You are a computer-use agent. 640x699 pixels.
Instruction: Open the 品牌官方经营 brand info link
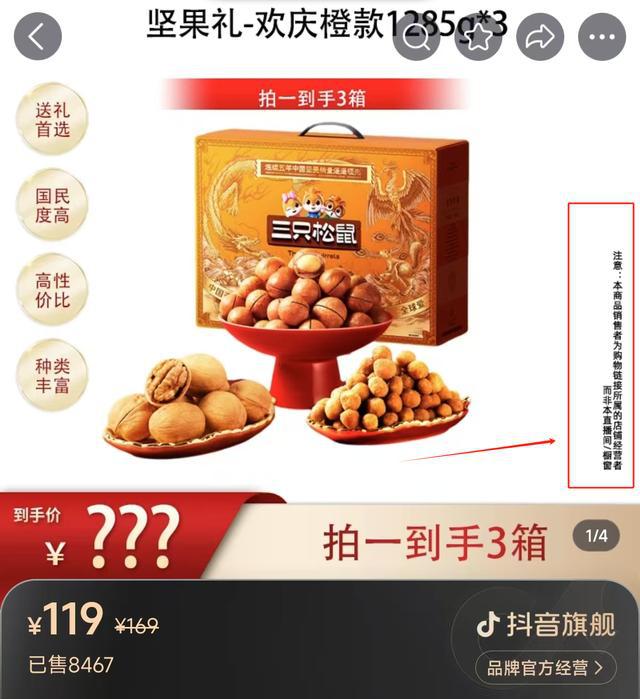pyautogui.click(x=545, y=667)
